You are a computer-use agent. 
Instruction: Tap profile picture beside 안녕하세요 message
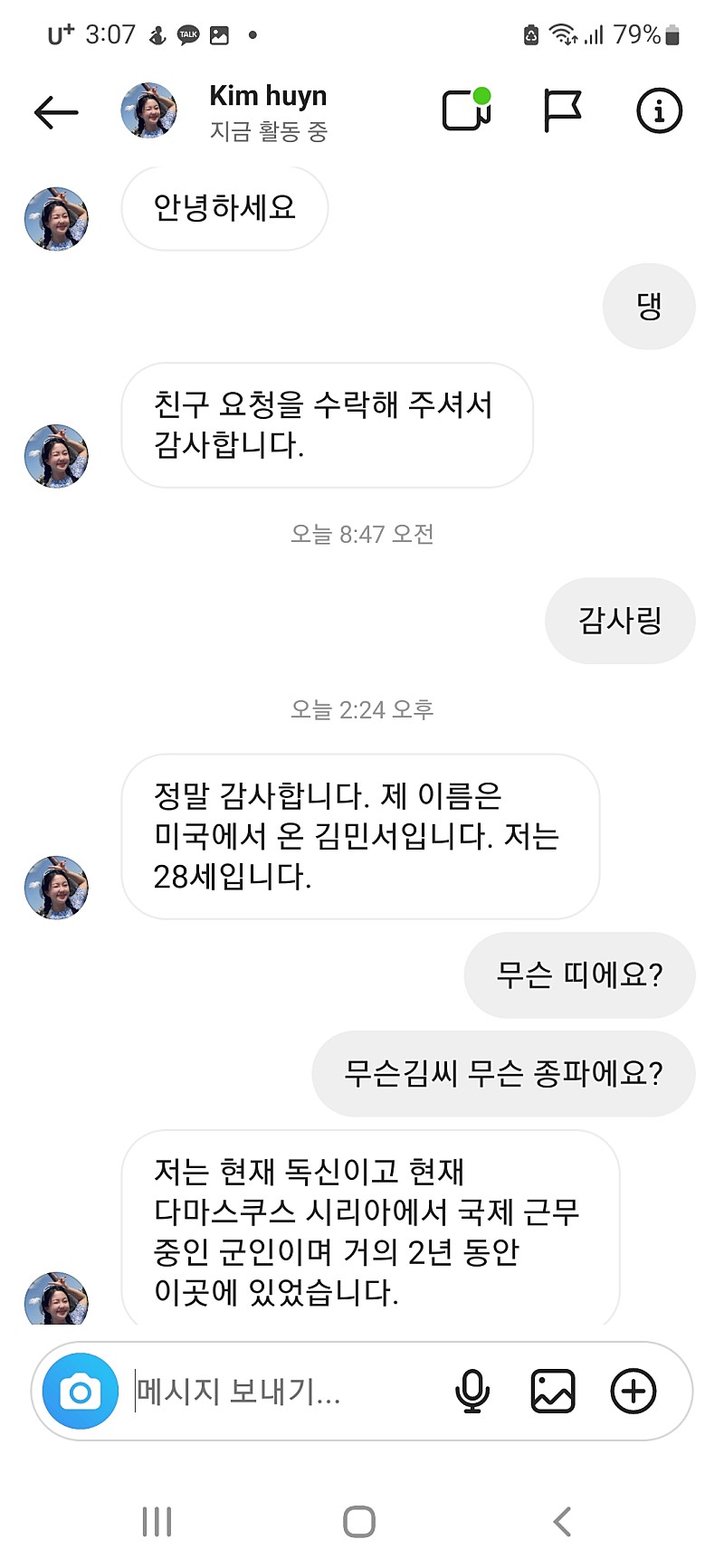[x=56, y=219]
